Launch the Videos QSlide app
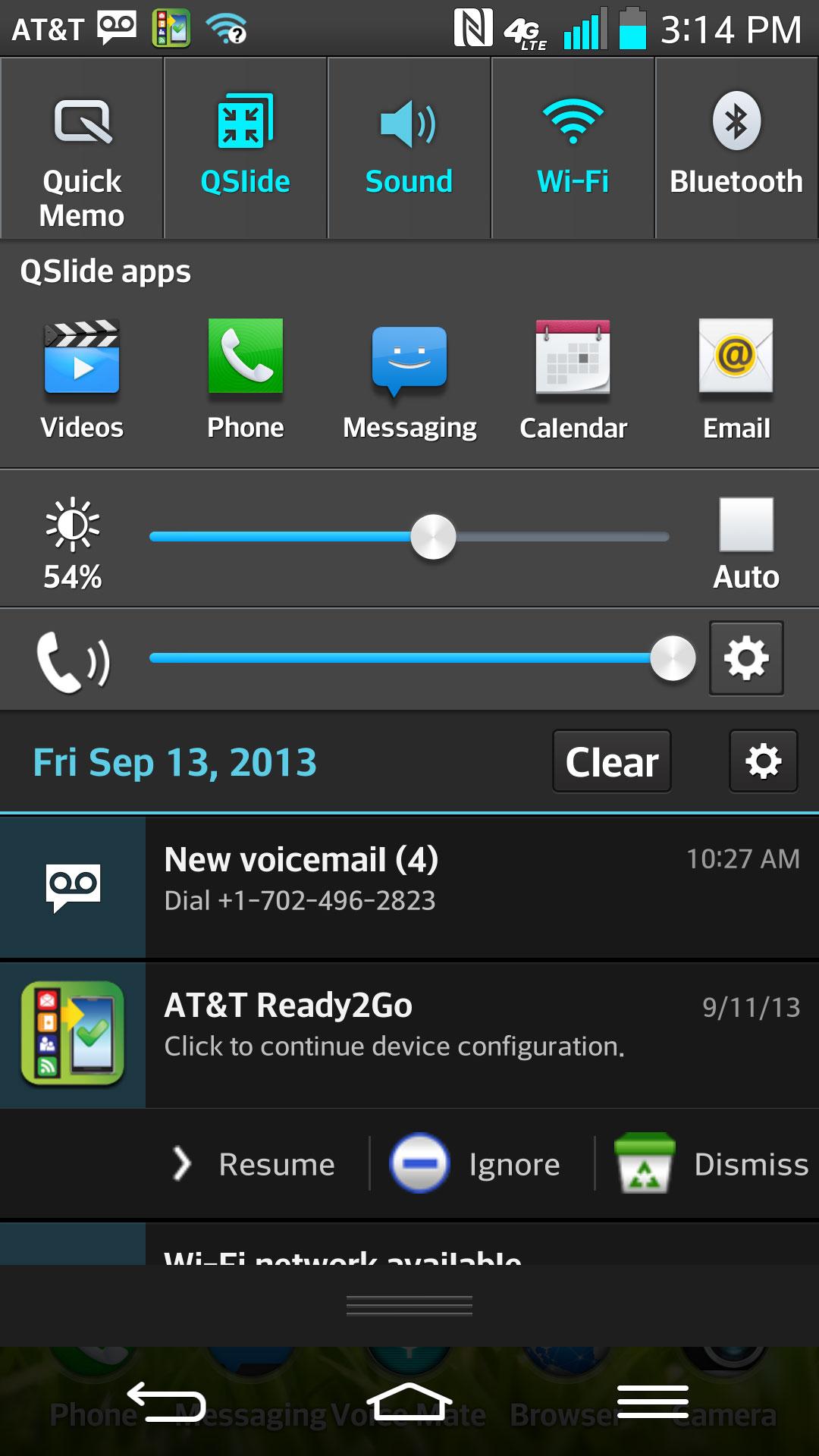This screenshot has width=819, height=1456. click(x=82, y=379)
